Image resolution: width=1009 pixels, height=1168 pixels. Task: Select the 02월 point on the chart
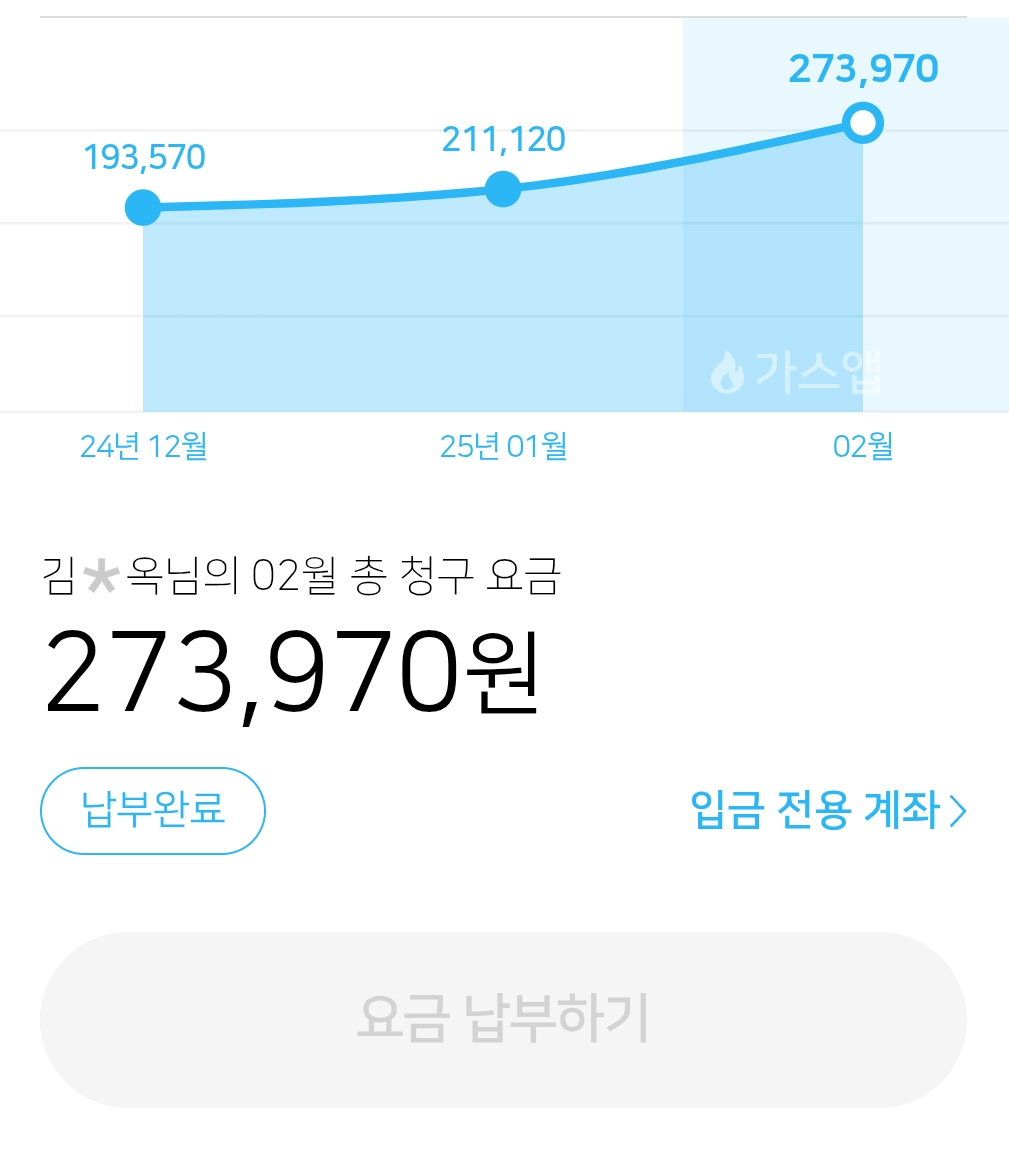[862, 124]
